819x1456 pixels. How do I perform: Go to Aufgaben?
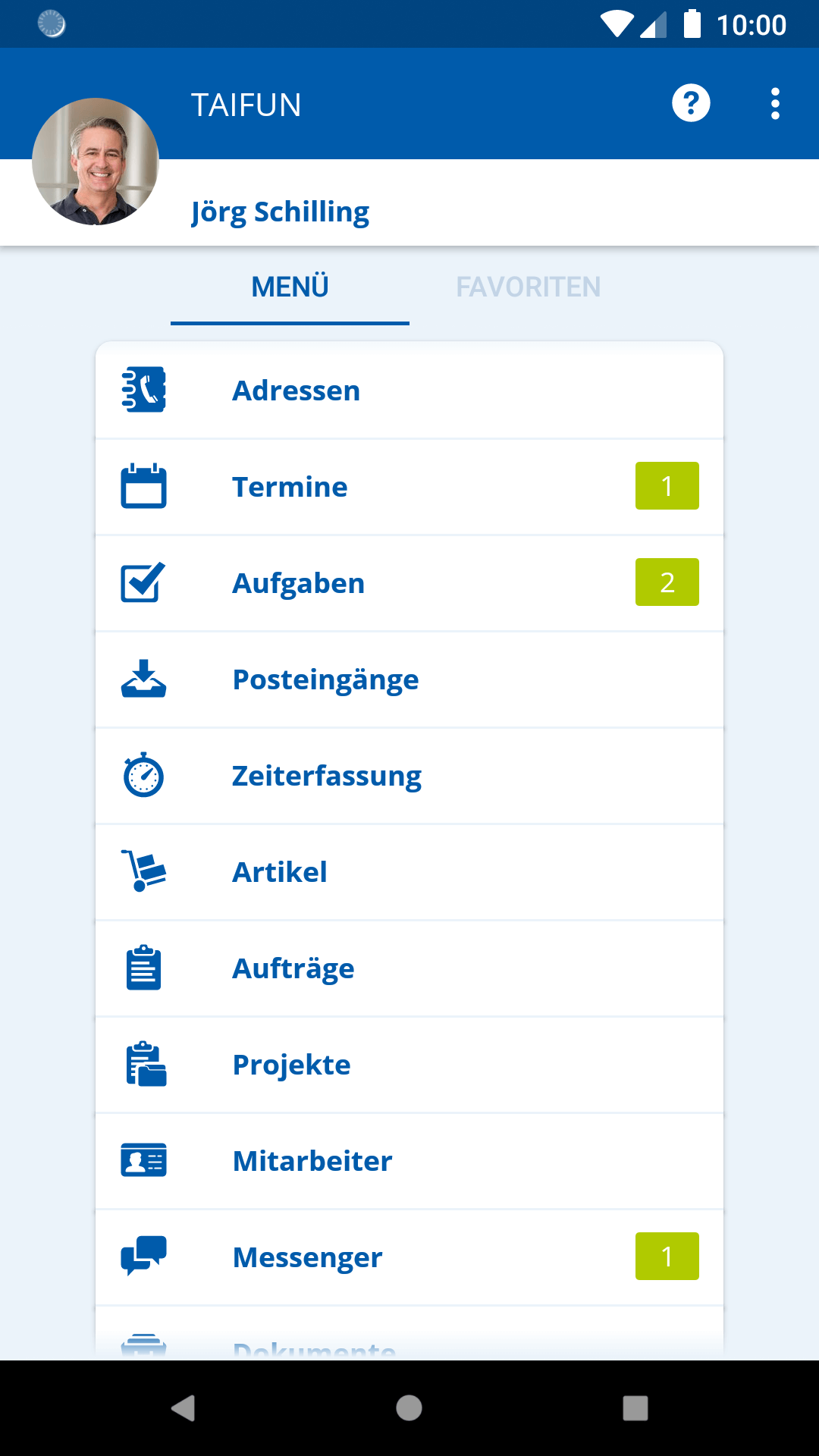point(409,583)
